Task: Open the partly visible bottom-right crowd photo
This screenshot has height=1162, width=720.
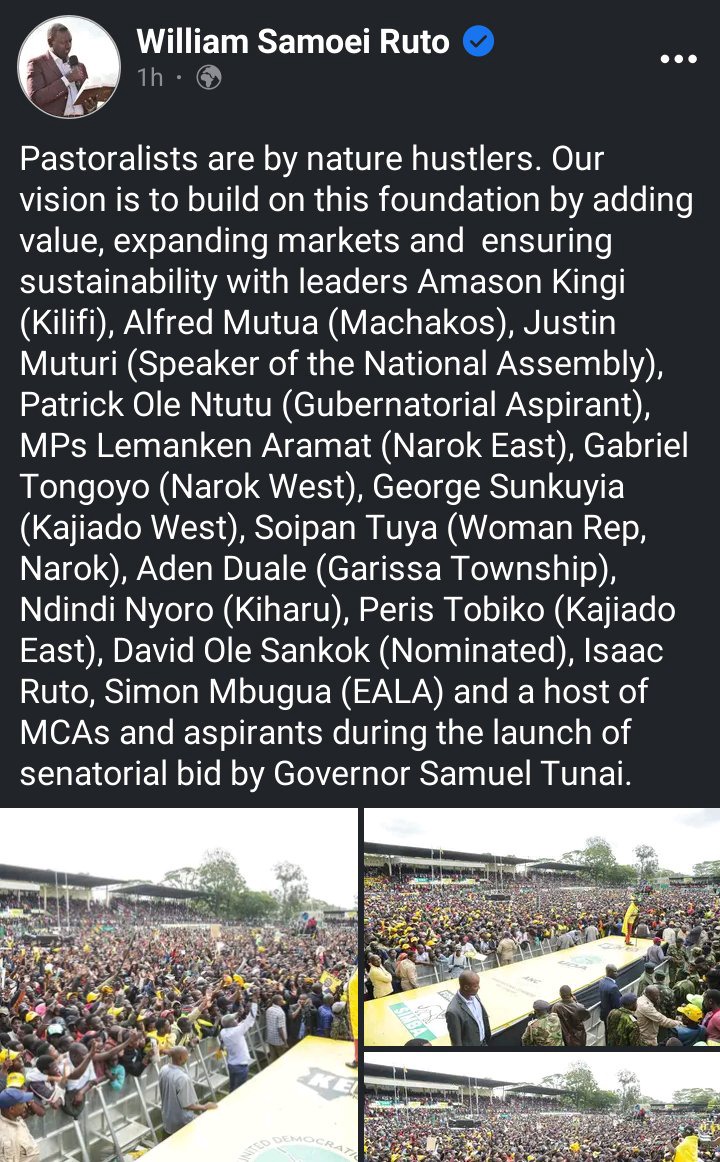Action: pyautogui.click(x=541, y=1107)
